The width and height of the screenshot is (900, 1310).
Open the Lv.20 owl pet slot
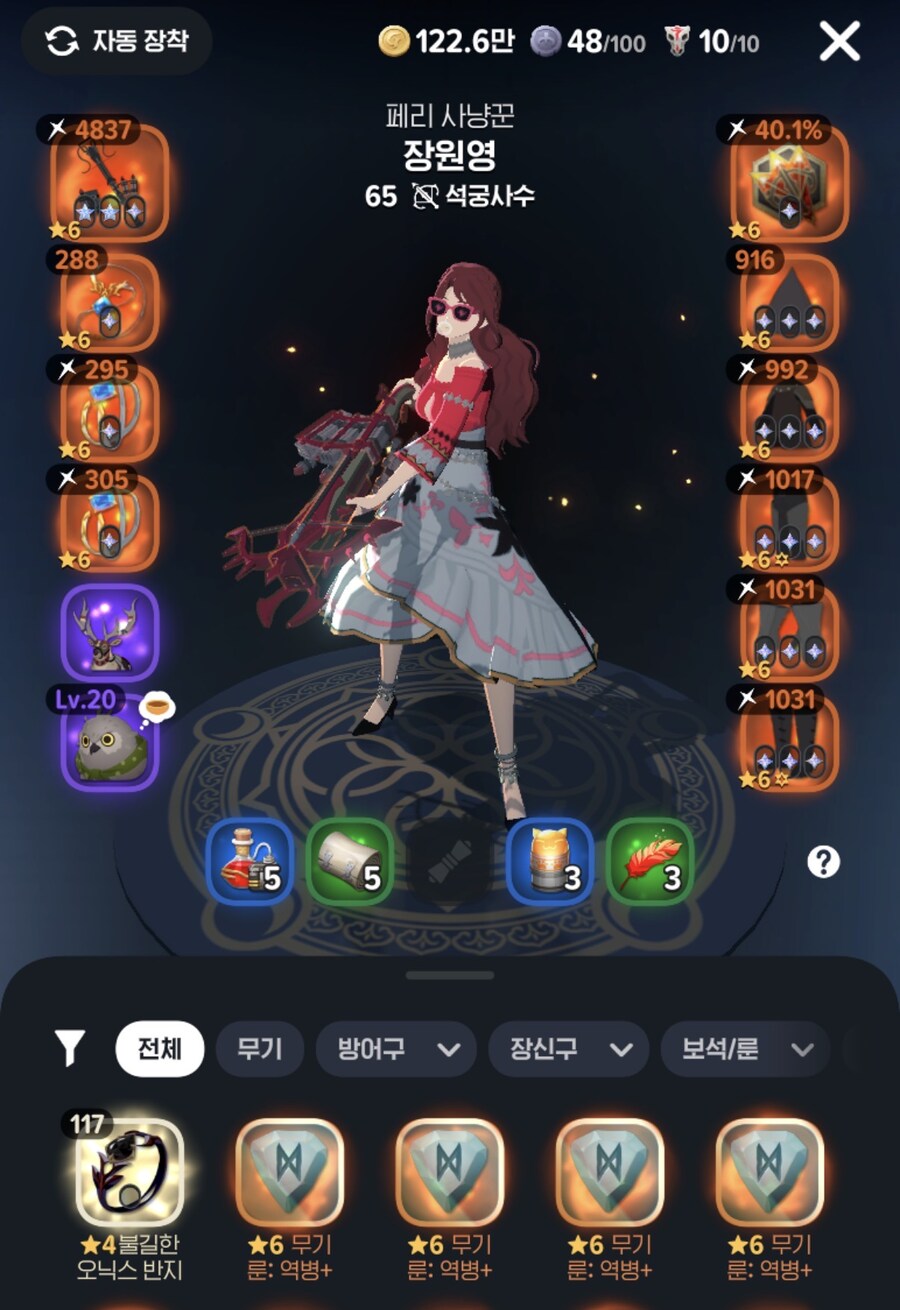click(x=110, y=741)
